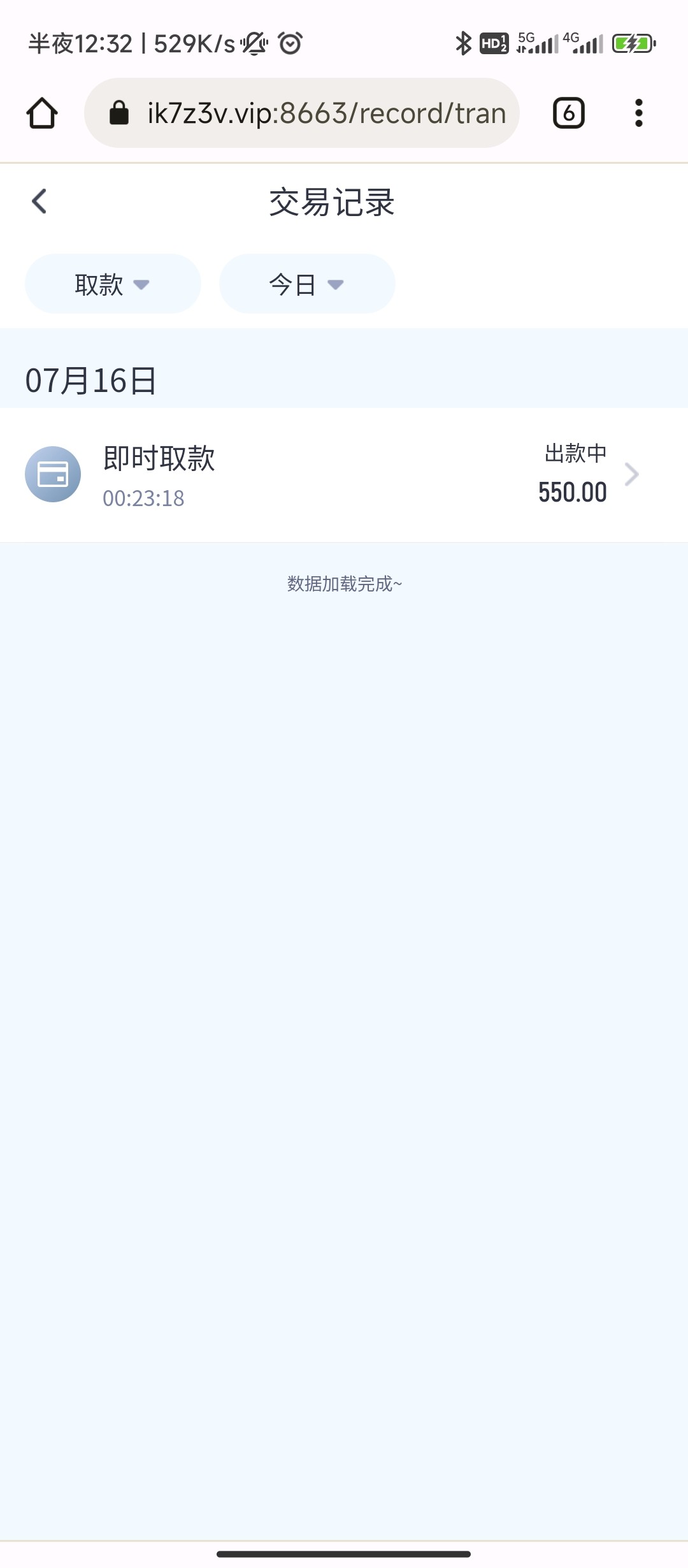Go back from the 交易记录 page
This screenshot has width=688, height=1568.
coord(39,201)
